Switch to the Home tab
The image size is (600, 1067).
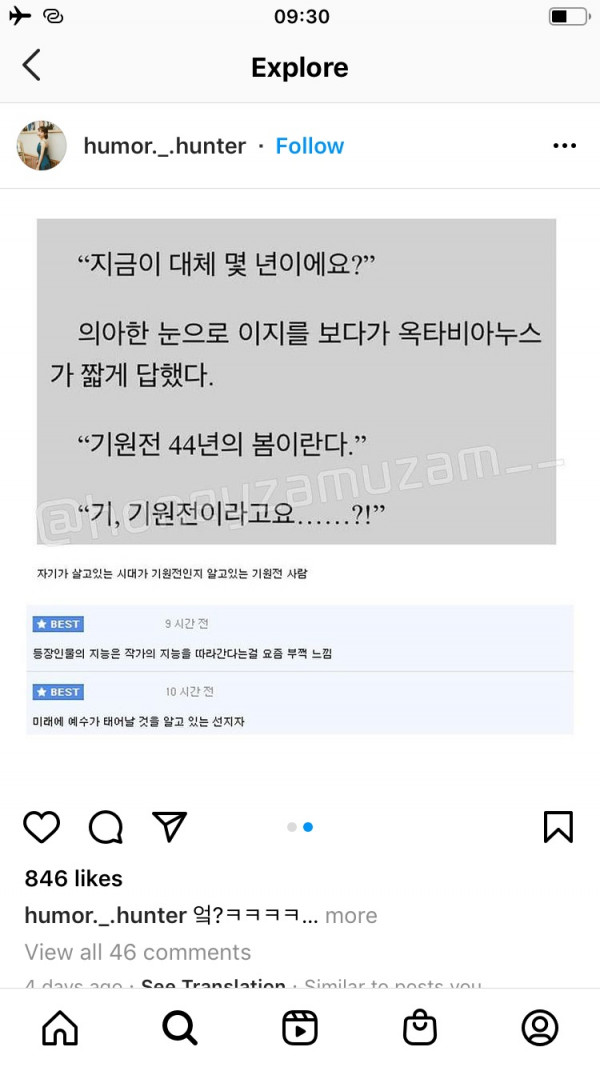click(x=60, y=1027)
